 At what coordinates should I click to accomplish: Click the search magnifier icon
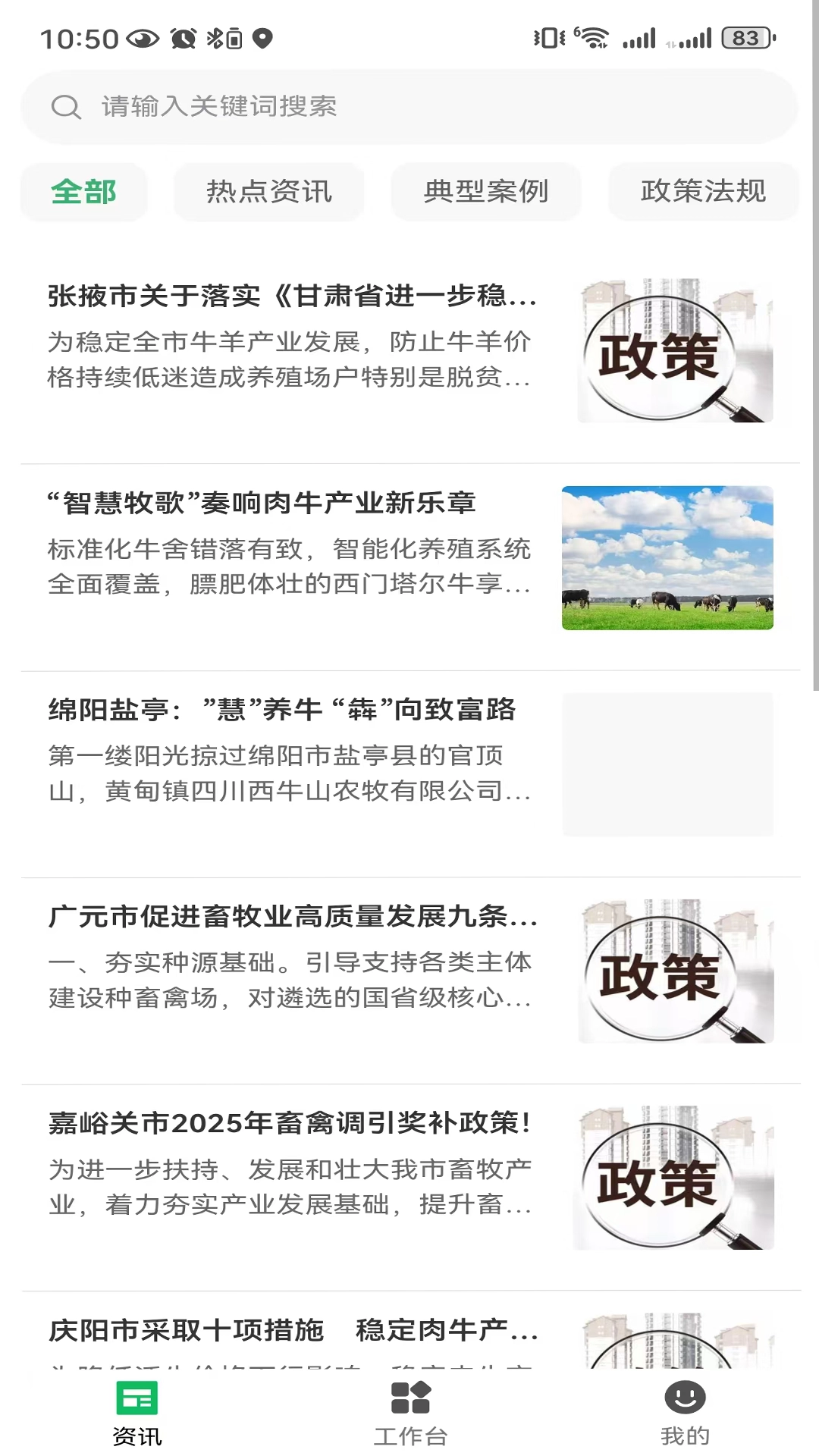pos(67,107)
